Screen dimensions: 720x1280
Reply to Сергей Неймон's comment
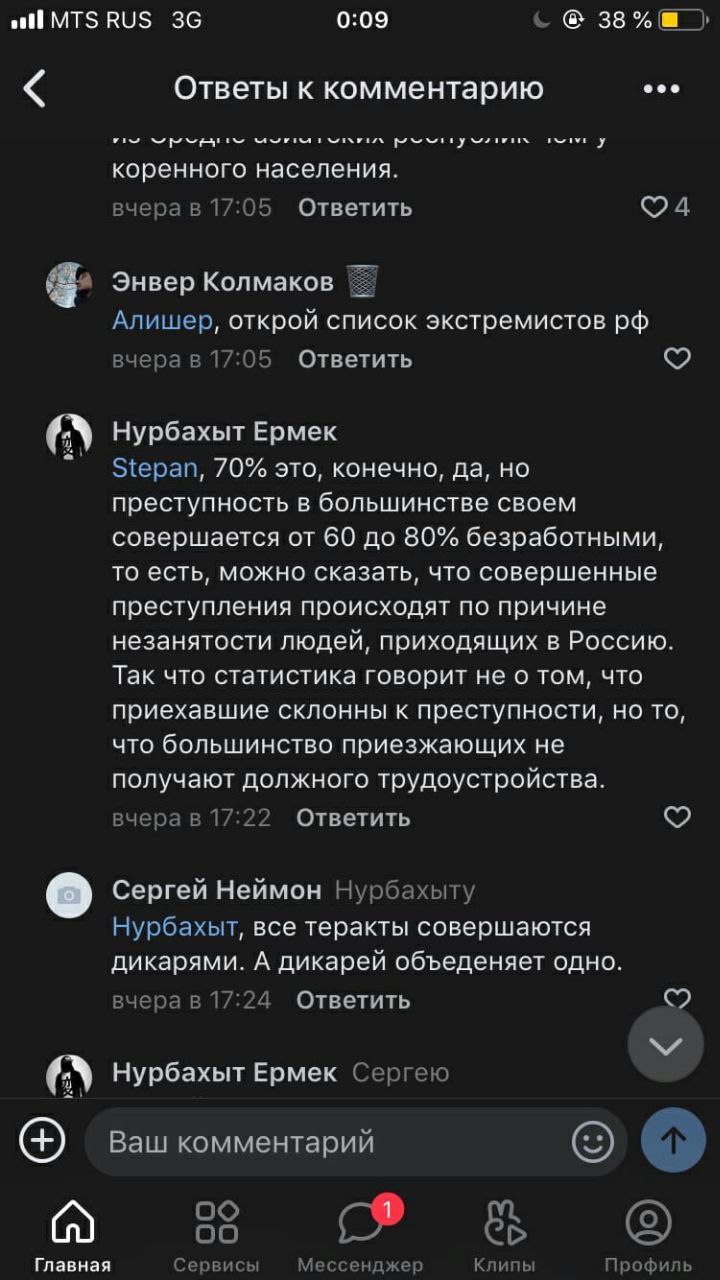pyautogui.click(x=353, y=999)
